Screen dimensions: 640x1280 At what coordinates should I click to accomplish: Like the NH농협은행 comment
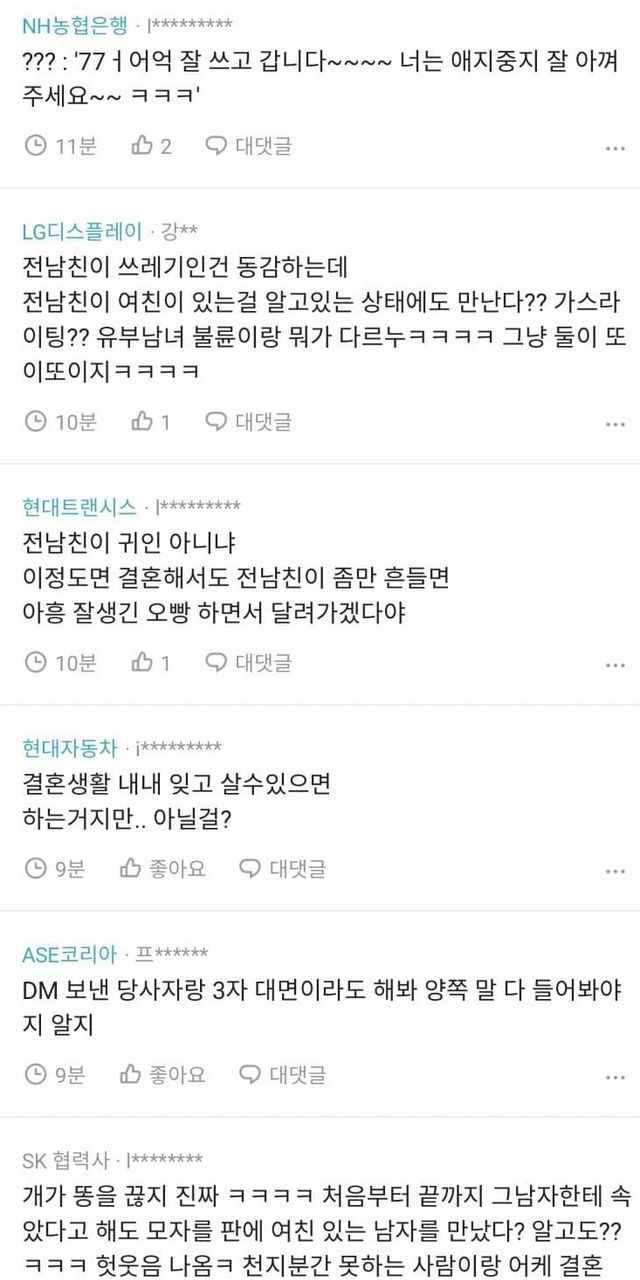click(151, 146)
